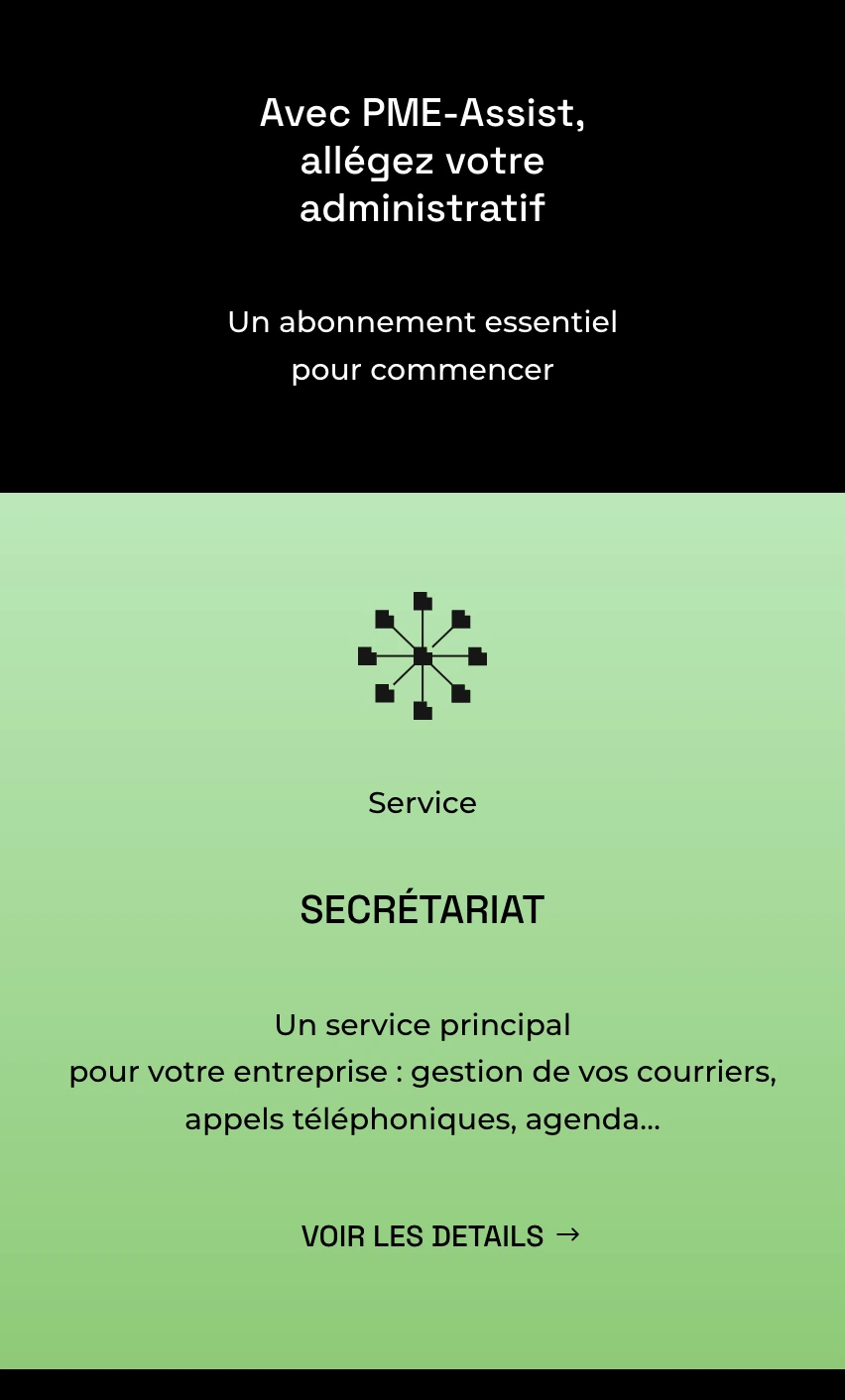Open the Voir les détails link

pyautogui.click(x=440, y=1235)
